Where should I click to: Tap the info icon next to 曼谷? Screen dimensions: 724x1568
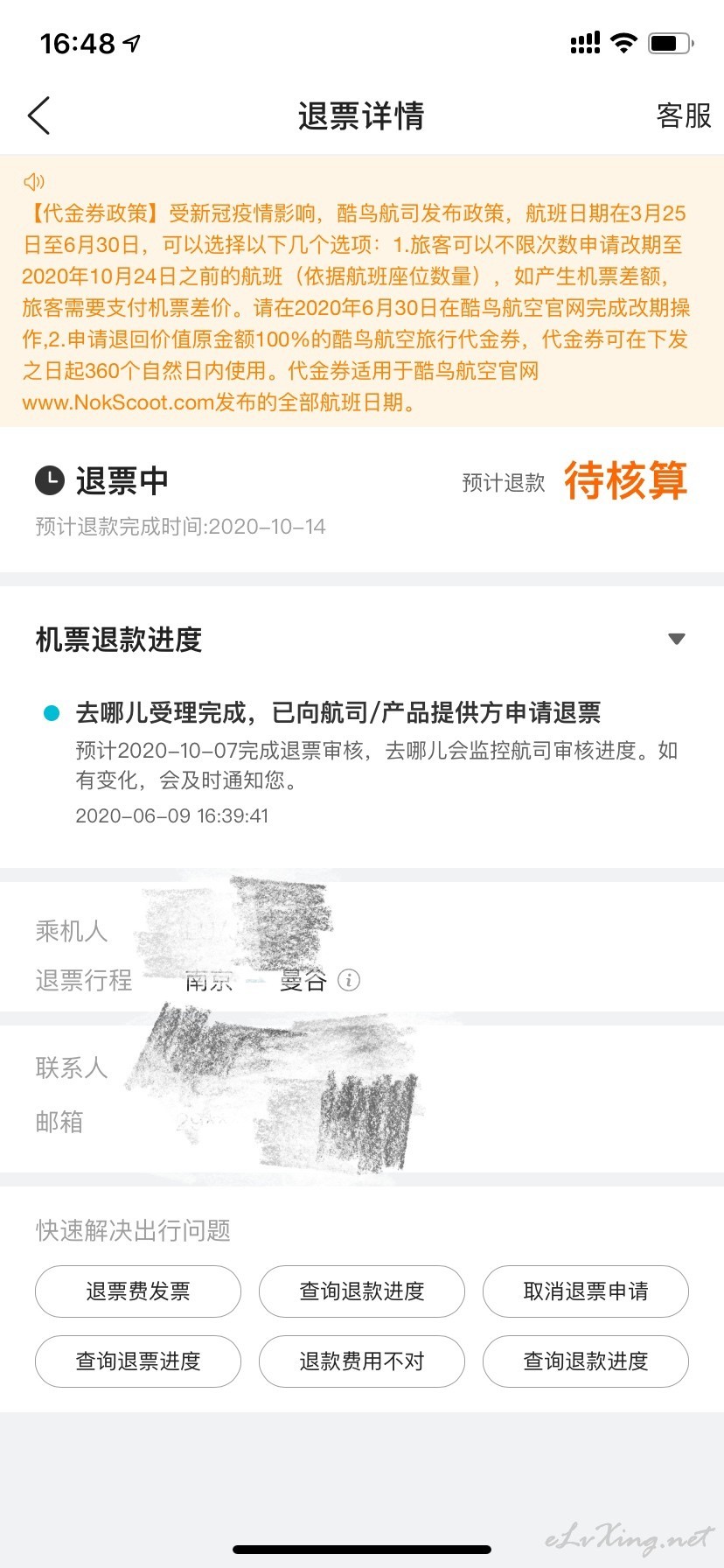click(349, 980)
